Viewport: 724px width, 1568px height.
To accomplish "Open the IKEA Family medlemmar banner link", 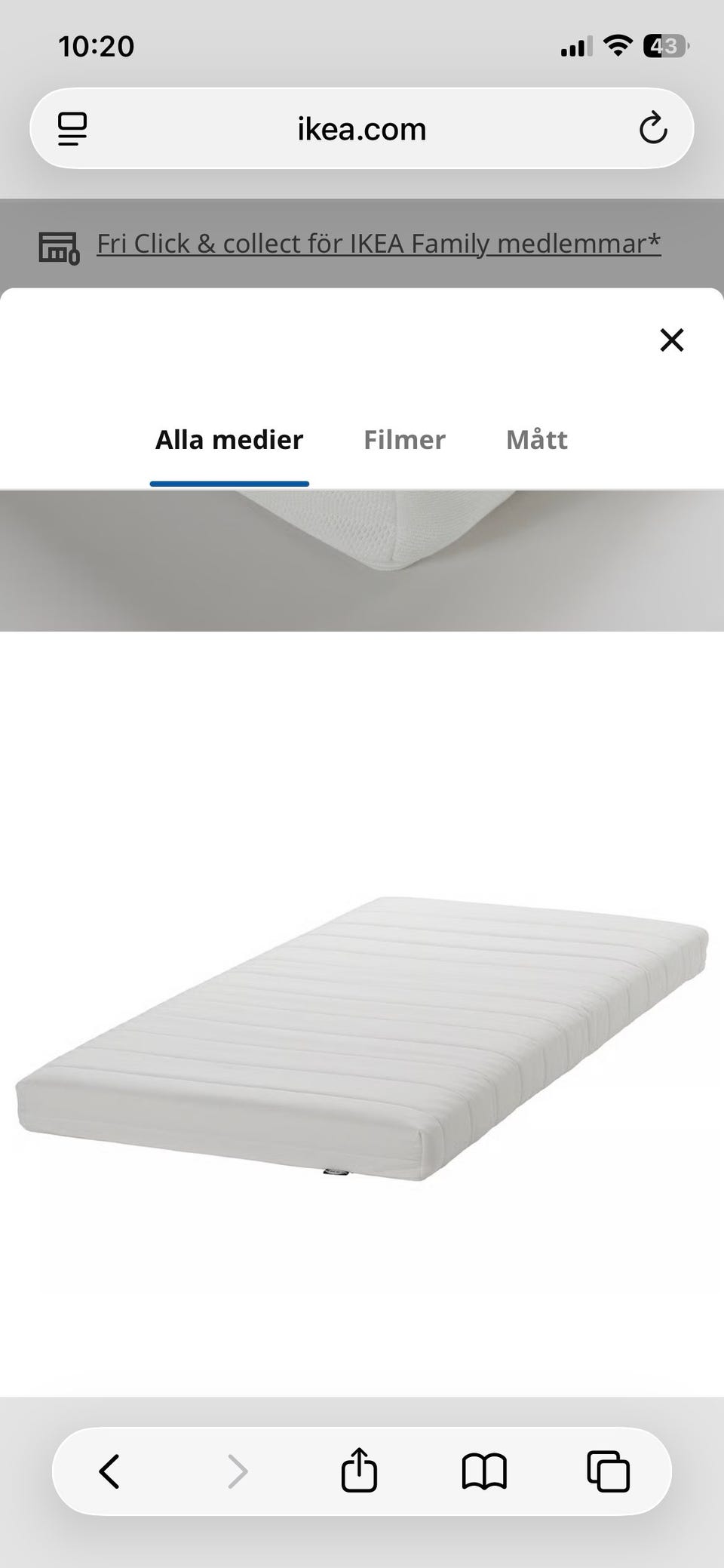I will (x=379, y=243).
